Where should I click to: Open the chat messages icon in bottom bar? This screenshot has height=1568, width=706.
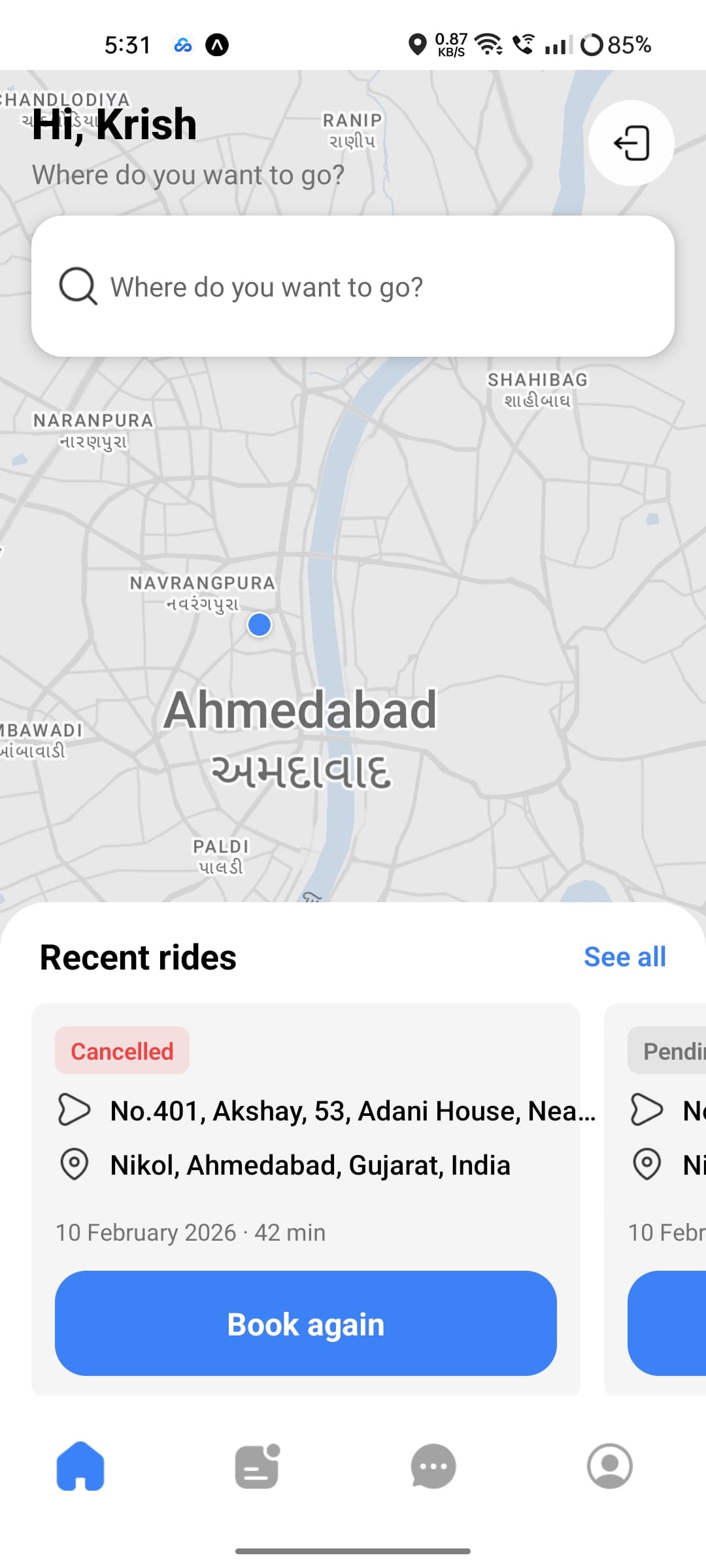(432, 1467)
